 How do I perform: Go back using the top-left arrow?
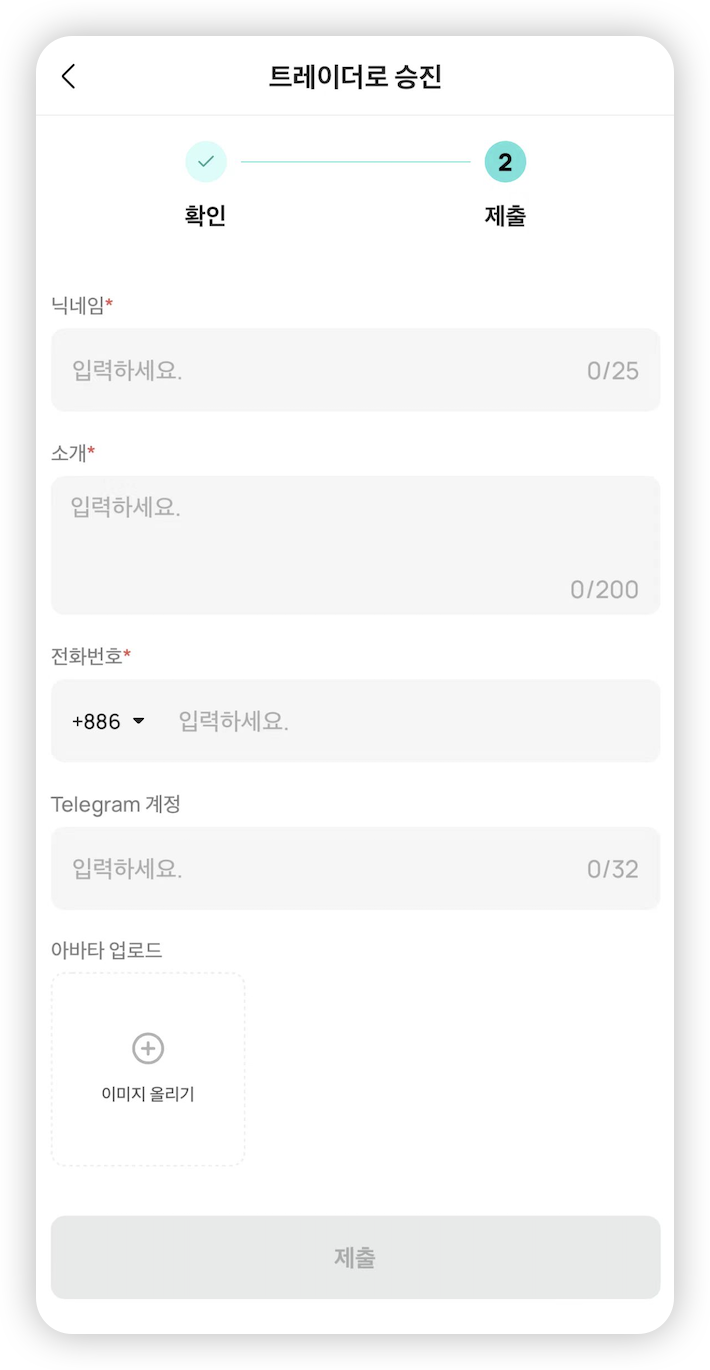[x=68, y=76]
